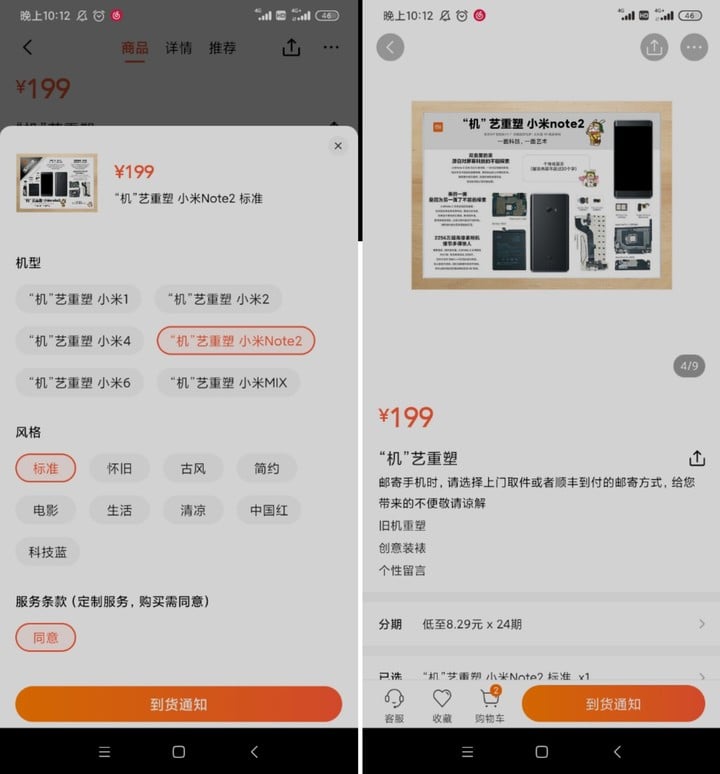Select the "机"艺重塑 小米6 option
Screen dimensions: 720x774
coord(79,383)
